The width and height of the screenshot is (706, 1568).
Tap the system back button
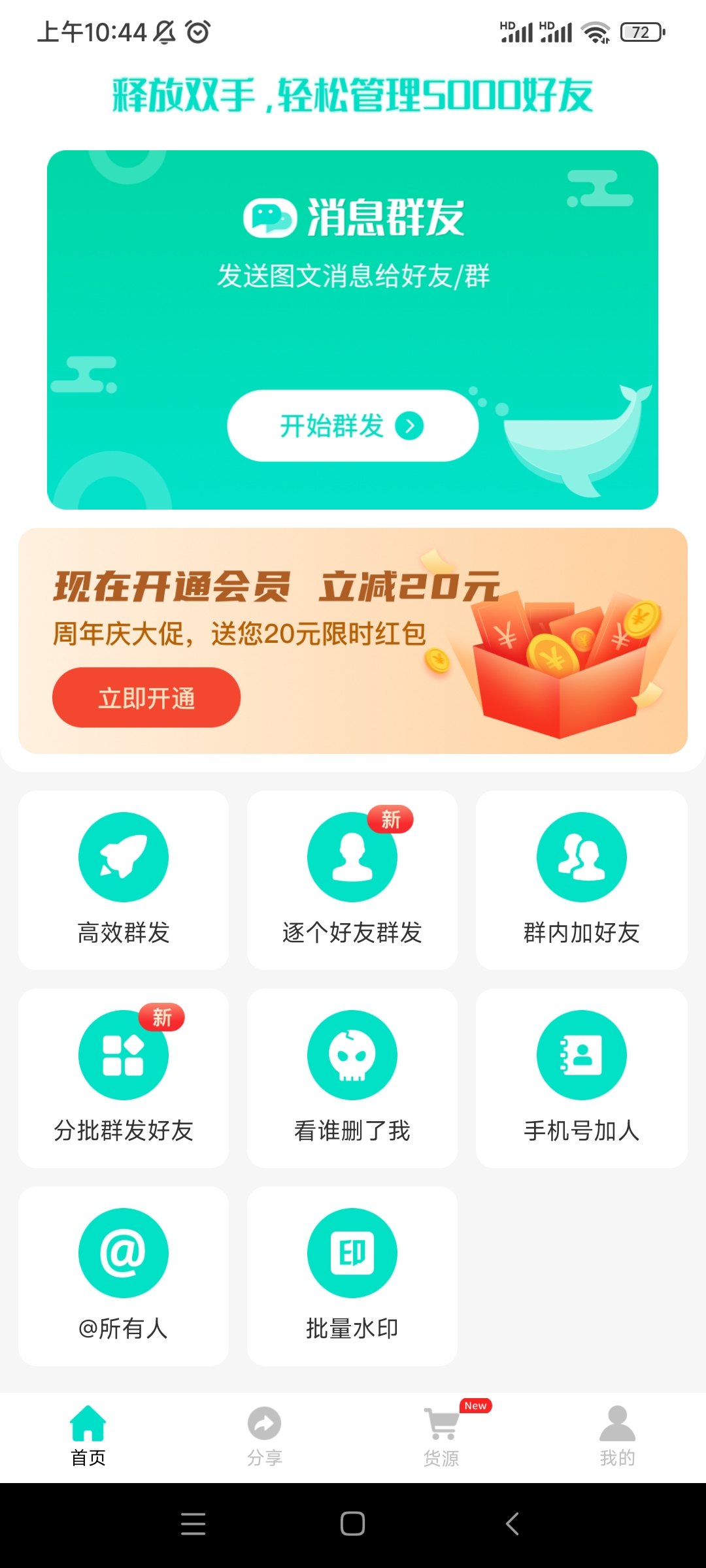(x=512, y=1524)
